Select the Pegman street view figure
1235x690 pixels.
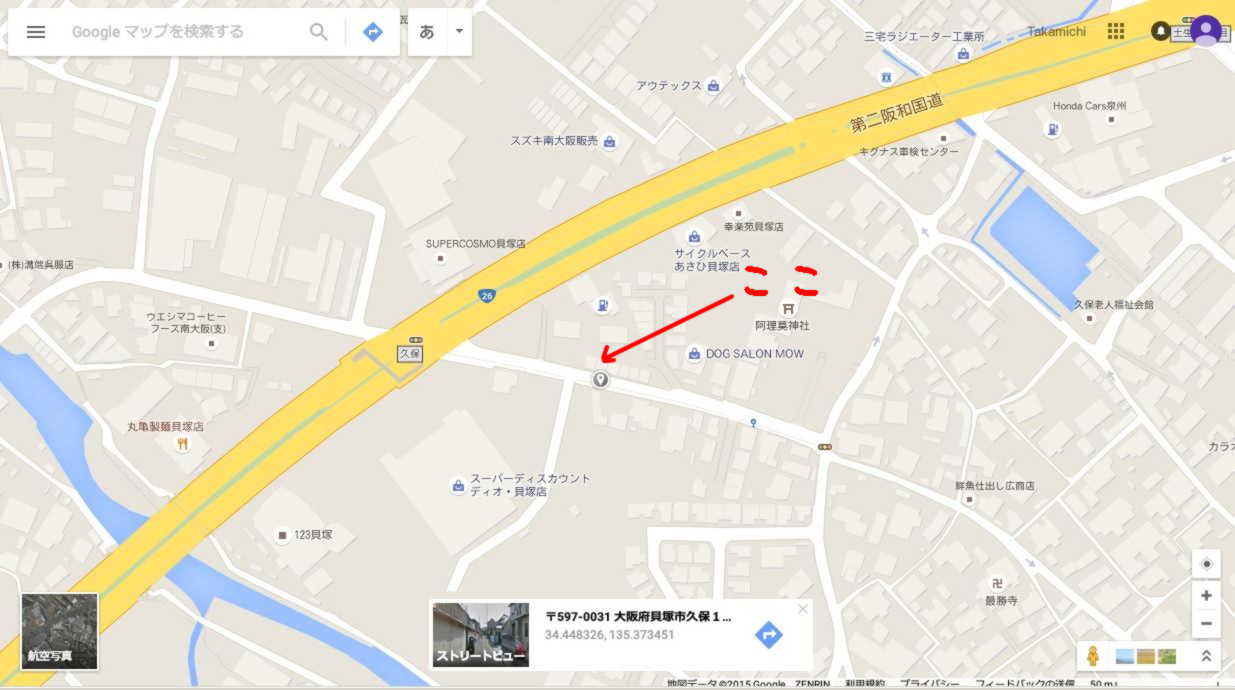point(1093,656)
